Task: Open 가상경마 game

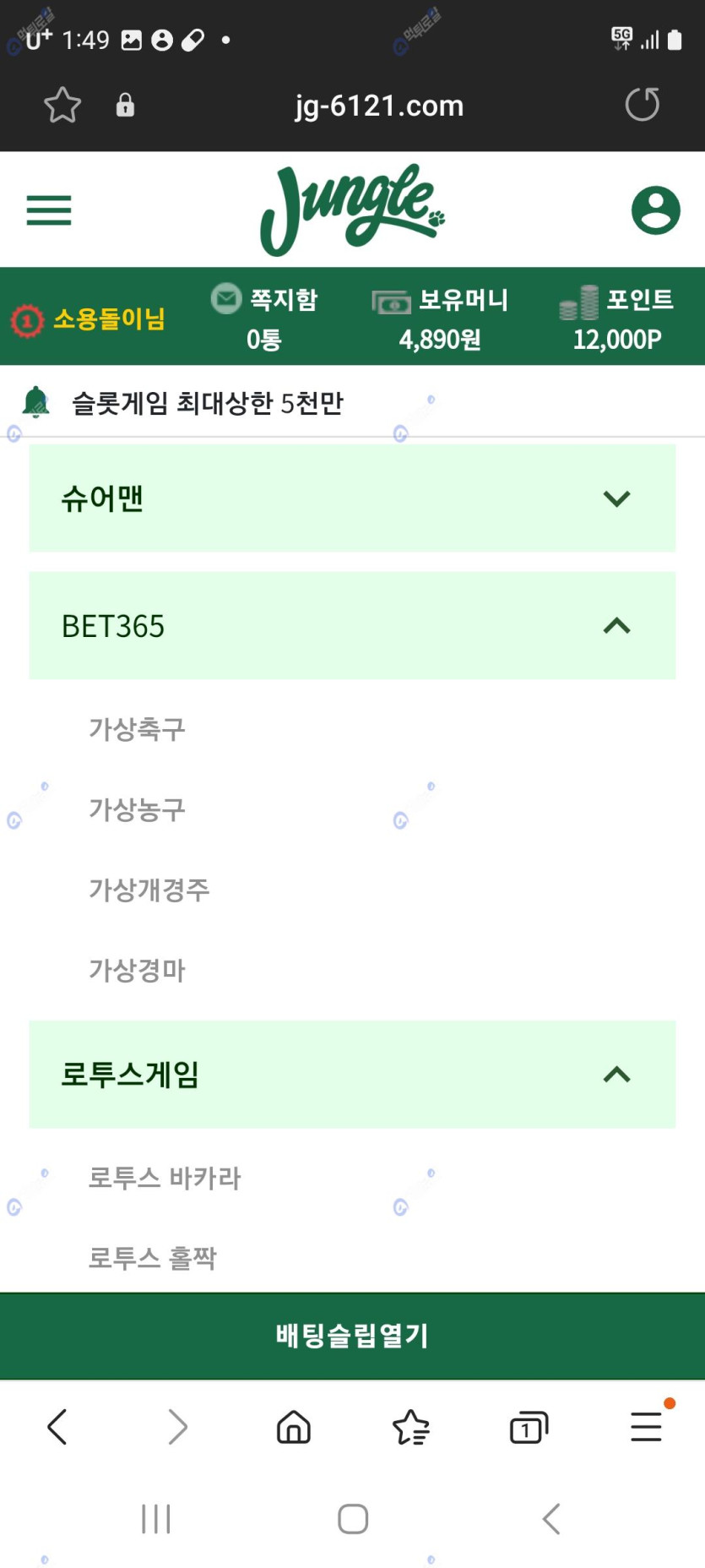Action: [x=138, y=969]
